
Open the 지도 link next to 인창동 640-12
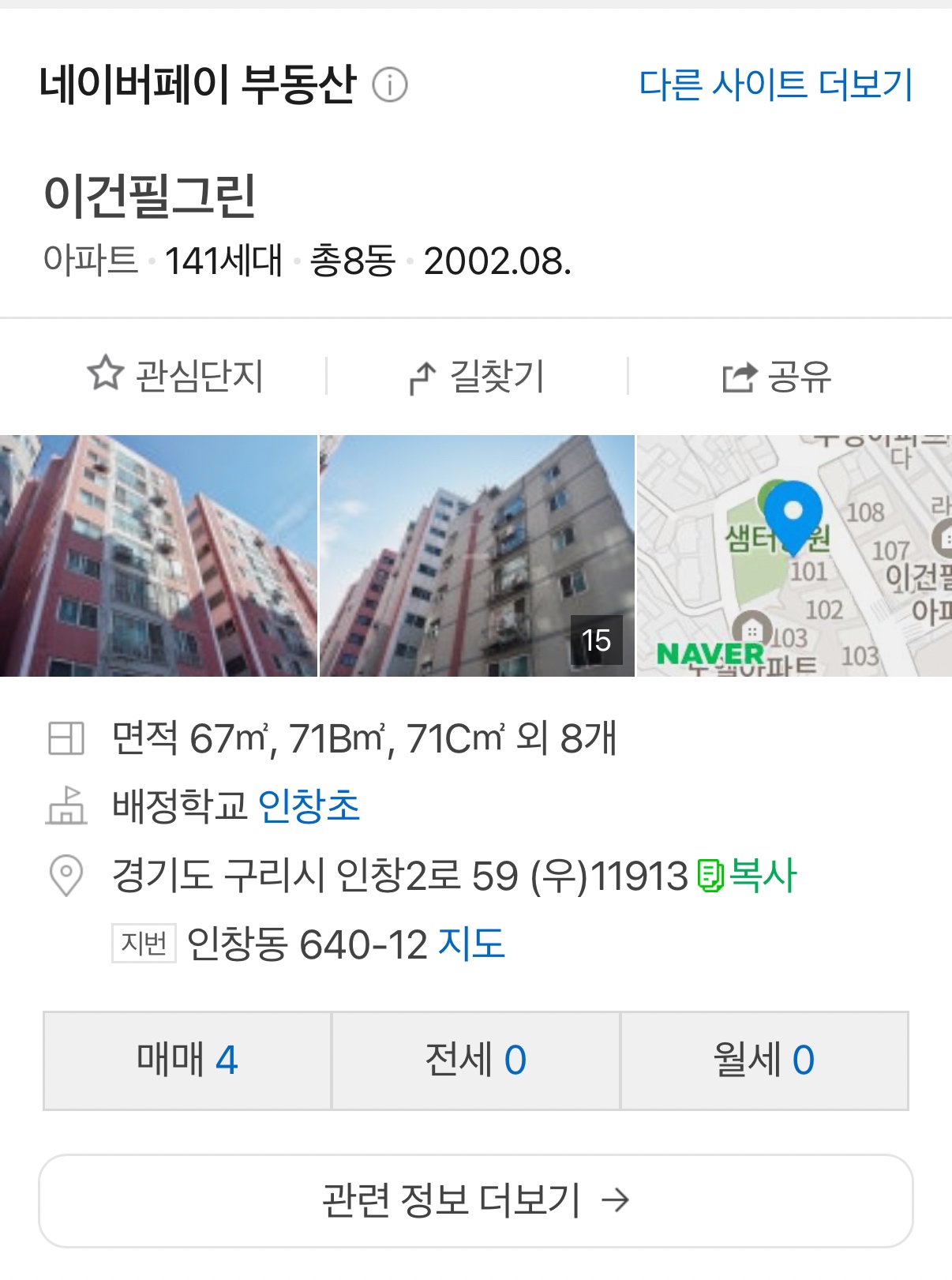(471, 944)
